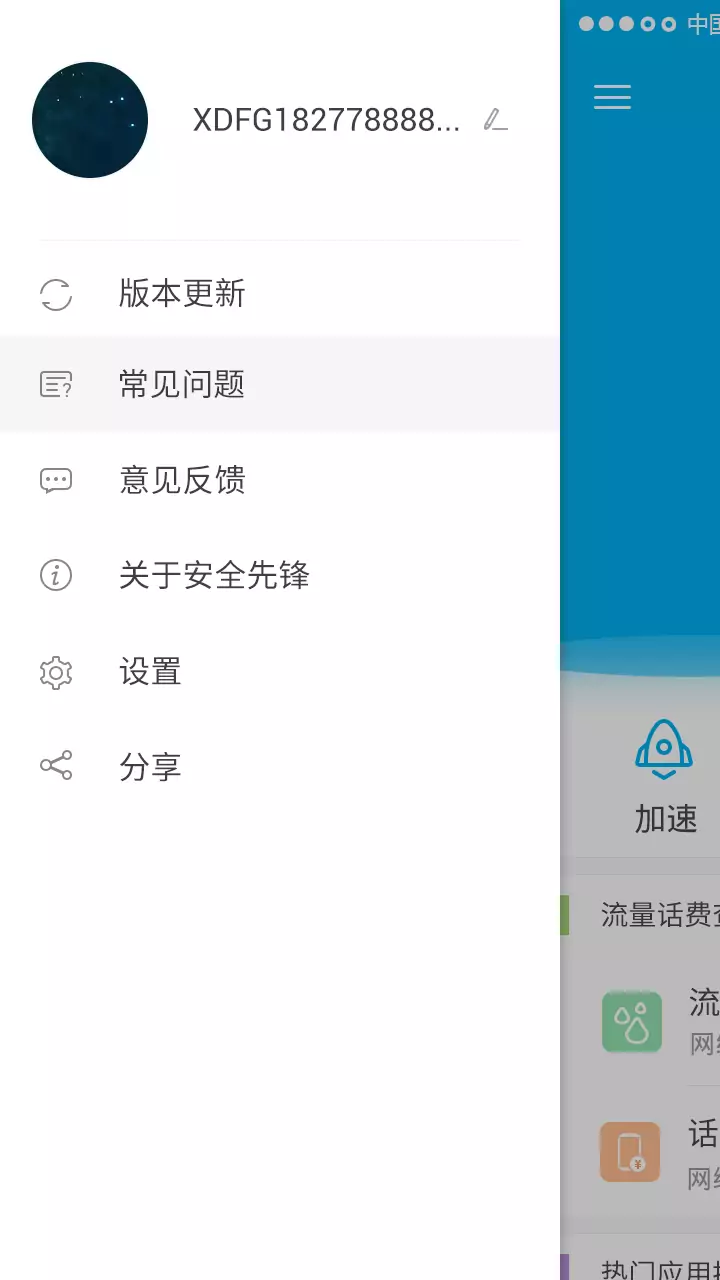Screen dimensions: 720x1280
Task: Open the navigation drawer via hamburger icon
Action: [612, 97]
